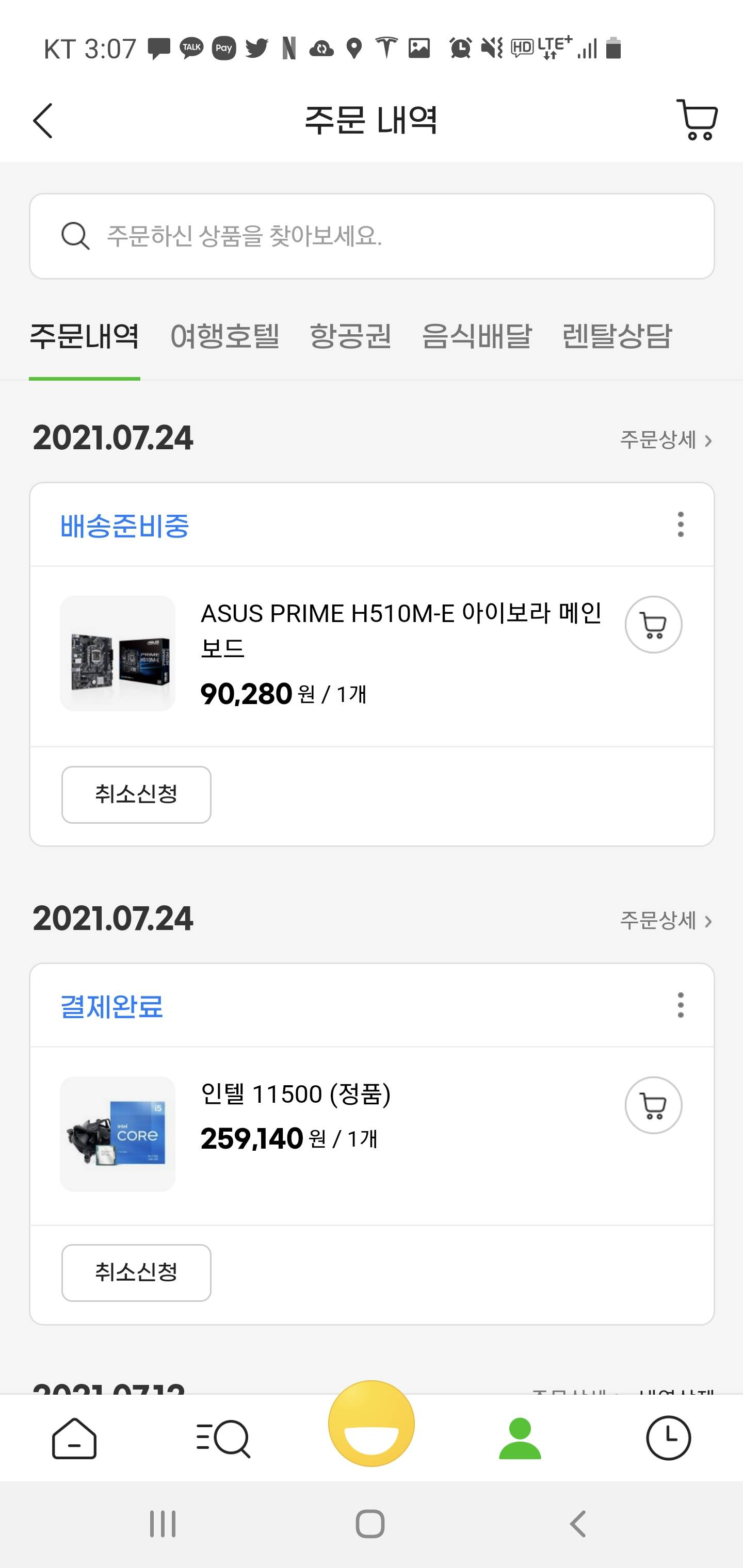Go to the home tab in bottom navigation
The width and height of the screenshot is (743, 1568).
point(74,1439)
